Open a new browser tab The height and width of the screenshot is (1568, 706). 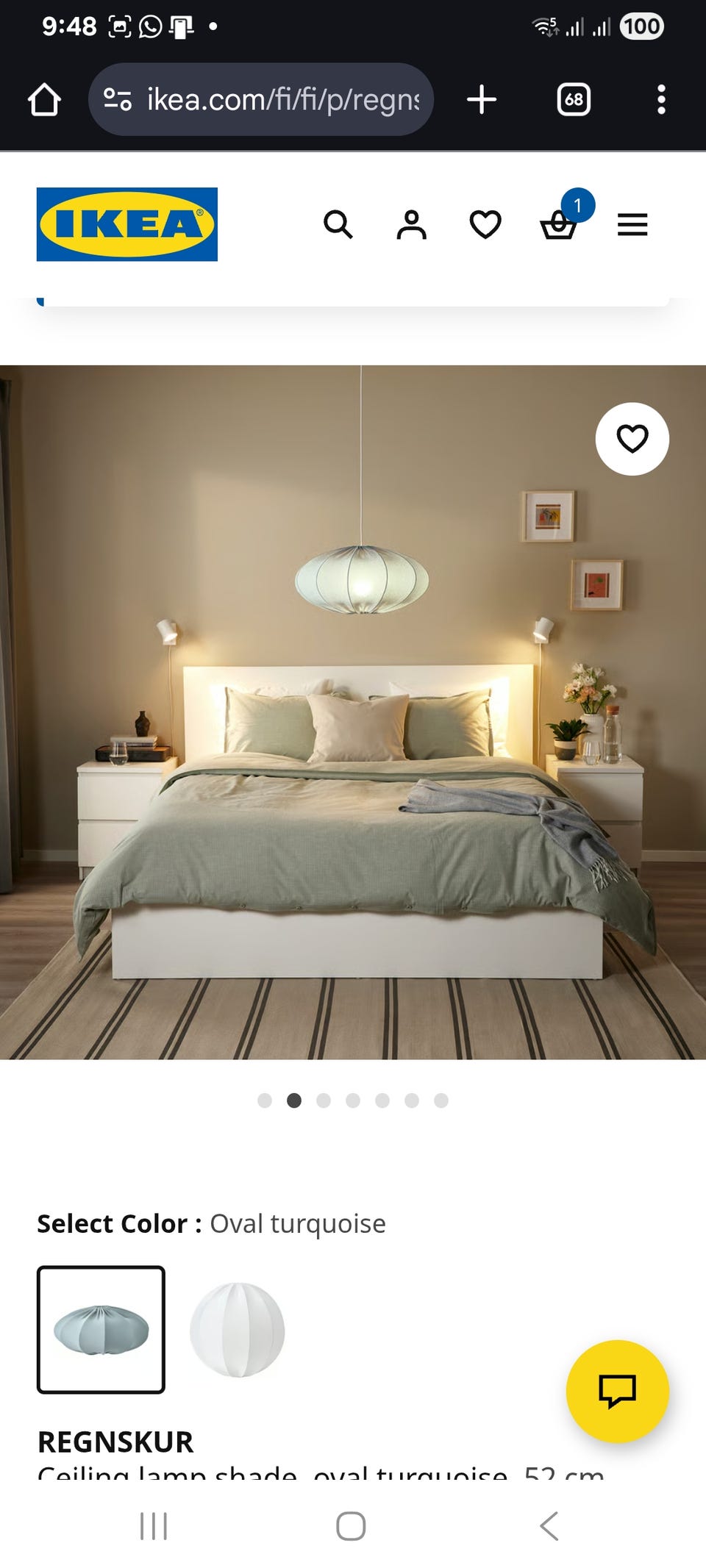coord(482,99)
